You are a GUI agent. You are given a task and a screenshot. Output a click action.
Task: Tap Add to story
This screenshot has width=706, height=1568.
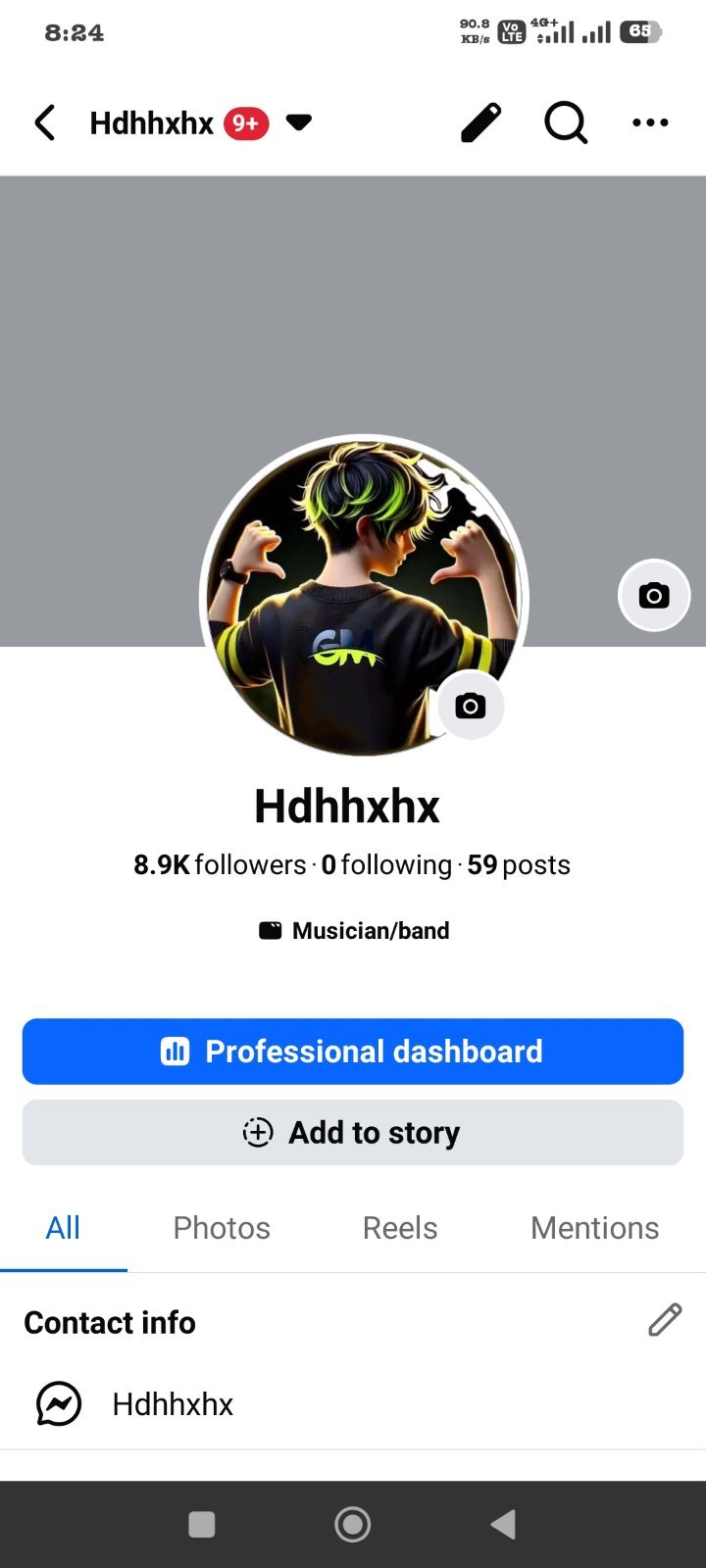click(x=353, y=1133)
